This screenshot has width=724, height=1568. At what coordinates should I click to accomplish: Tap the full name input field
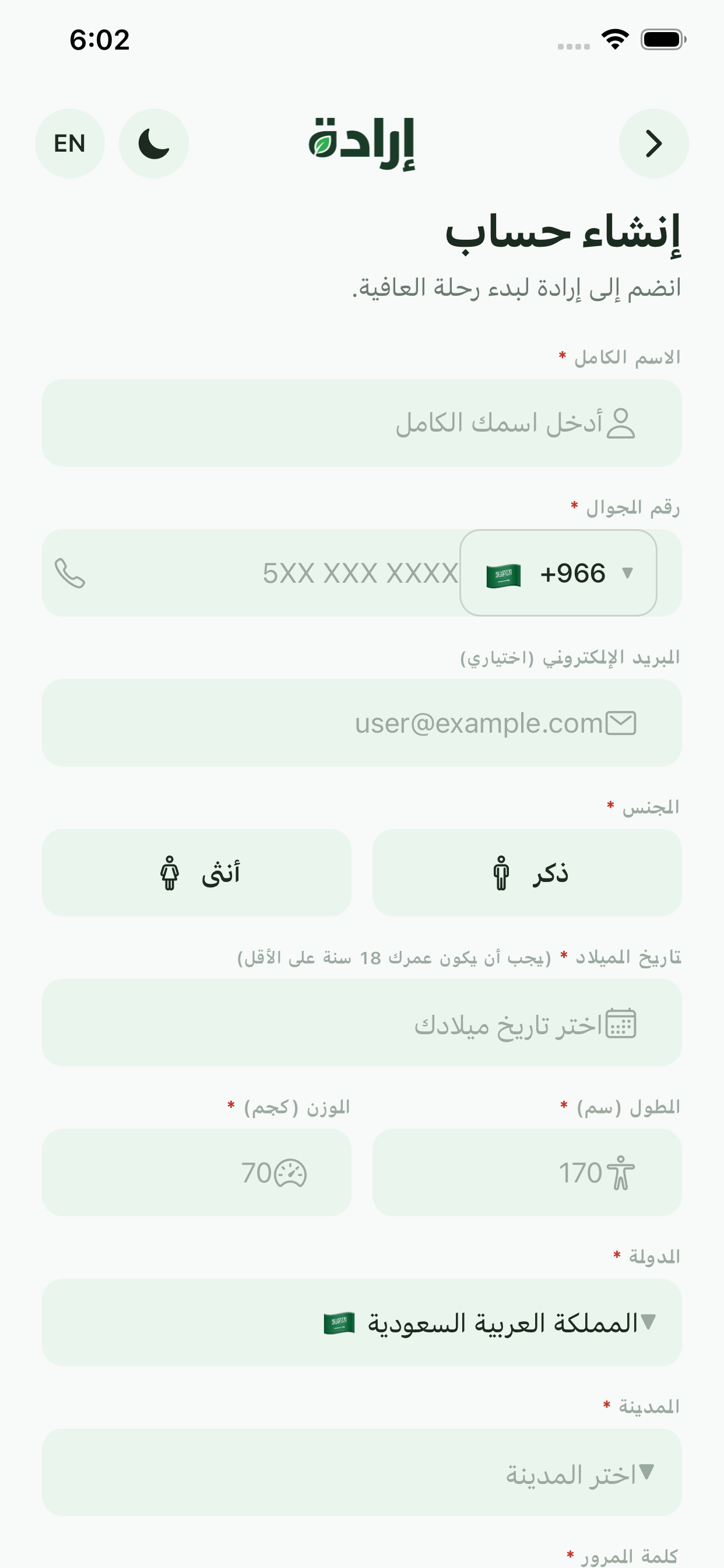[361, 423]
